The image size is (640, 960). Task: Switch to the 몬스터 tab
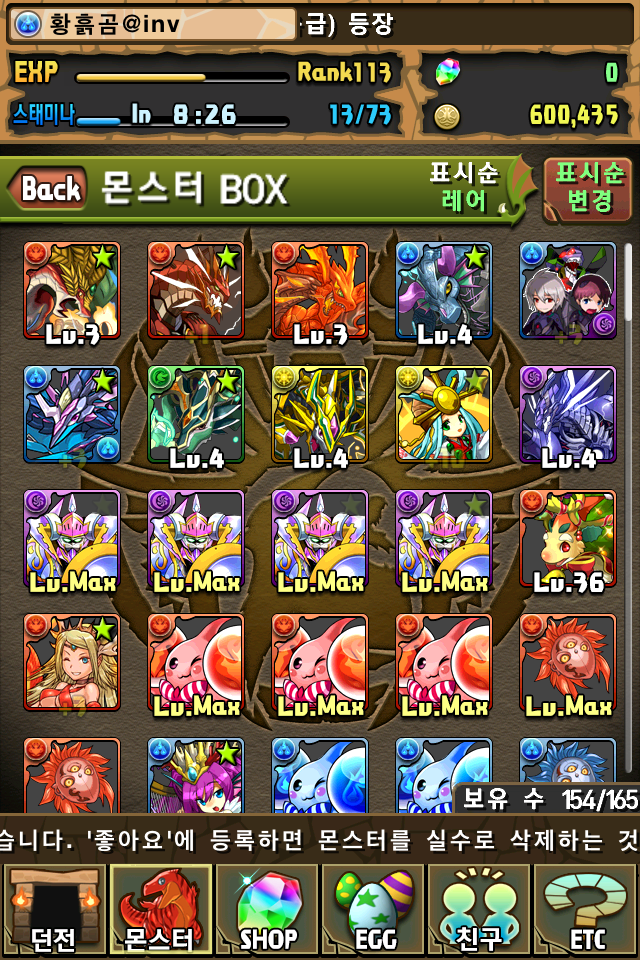(x=160, y=909)
